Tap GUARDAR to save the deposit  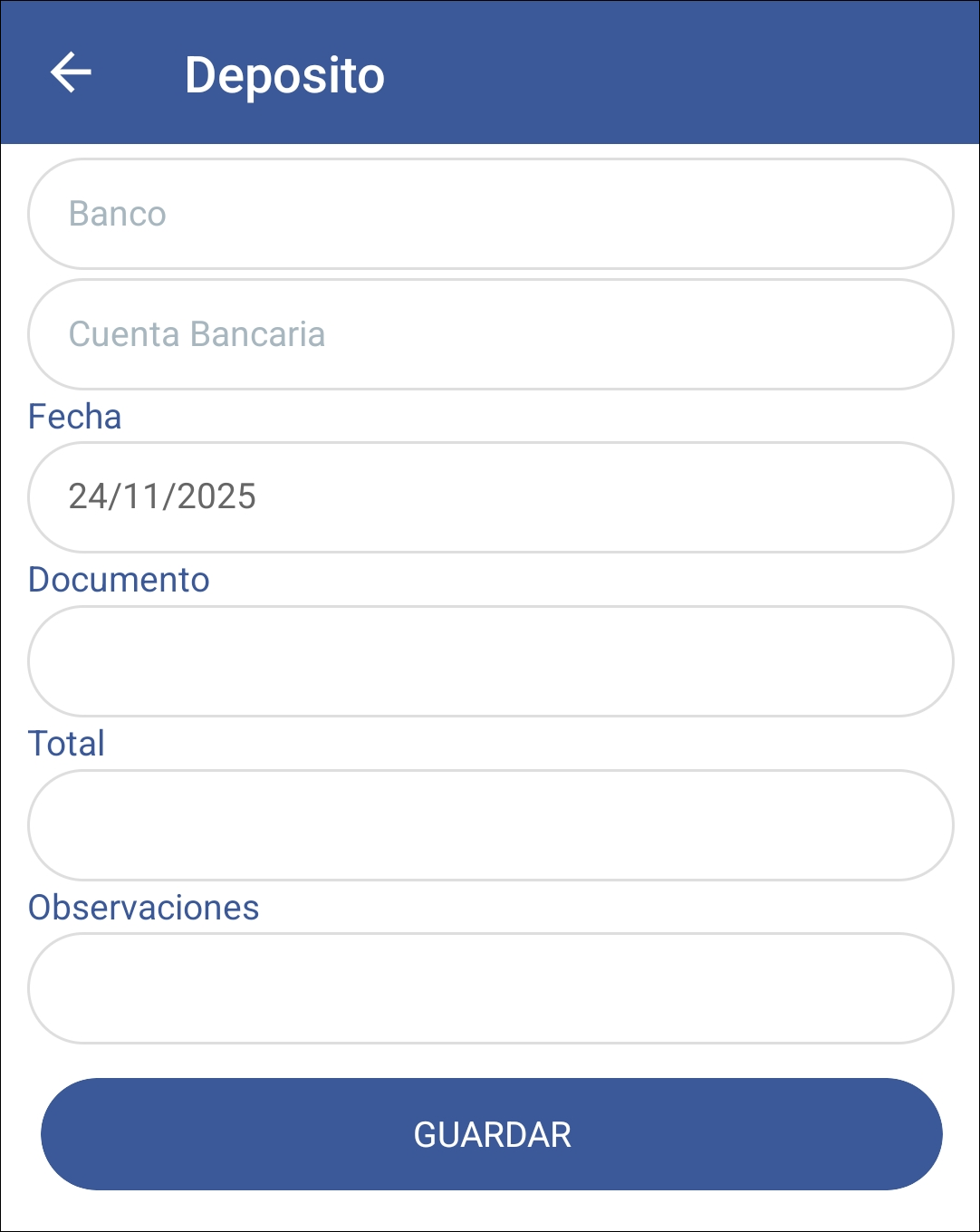(x=490, y=1133)
